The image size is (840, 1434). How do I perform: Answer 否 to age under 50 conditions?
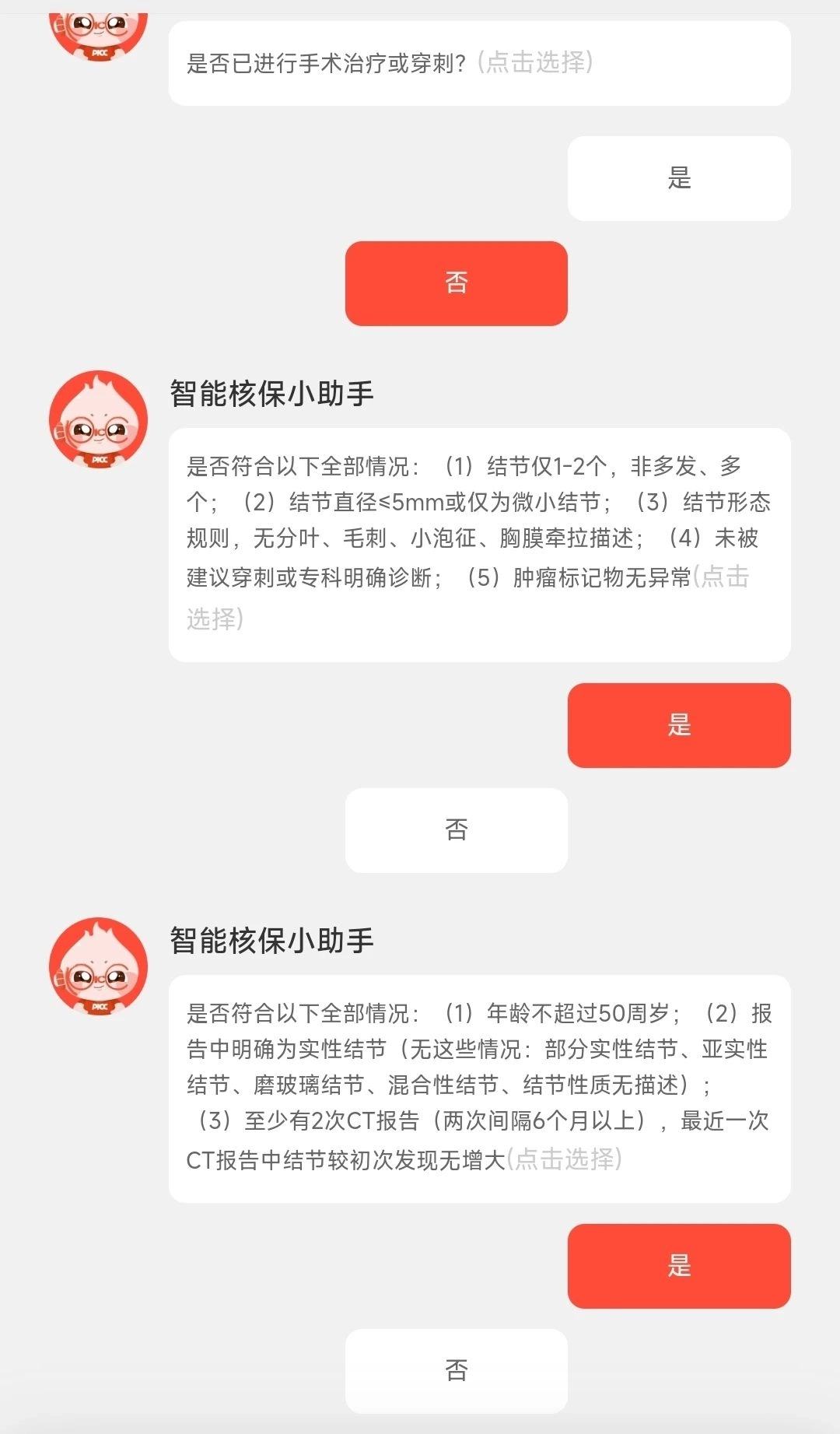[x=456, y=1371]
